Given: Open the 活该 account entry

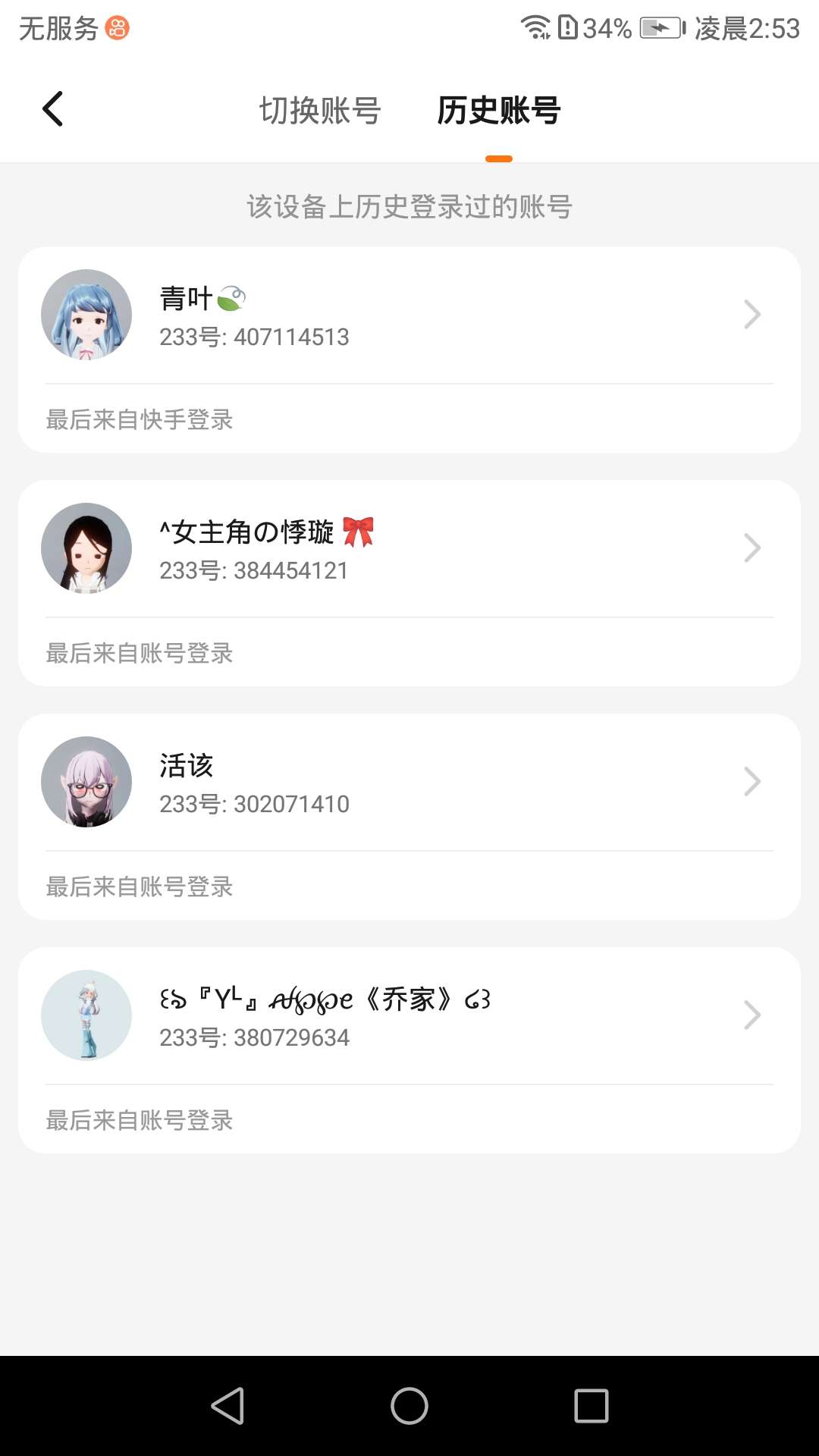Looking at the screenshot, I should pyautogui.click(x=409, y=783).
